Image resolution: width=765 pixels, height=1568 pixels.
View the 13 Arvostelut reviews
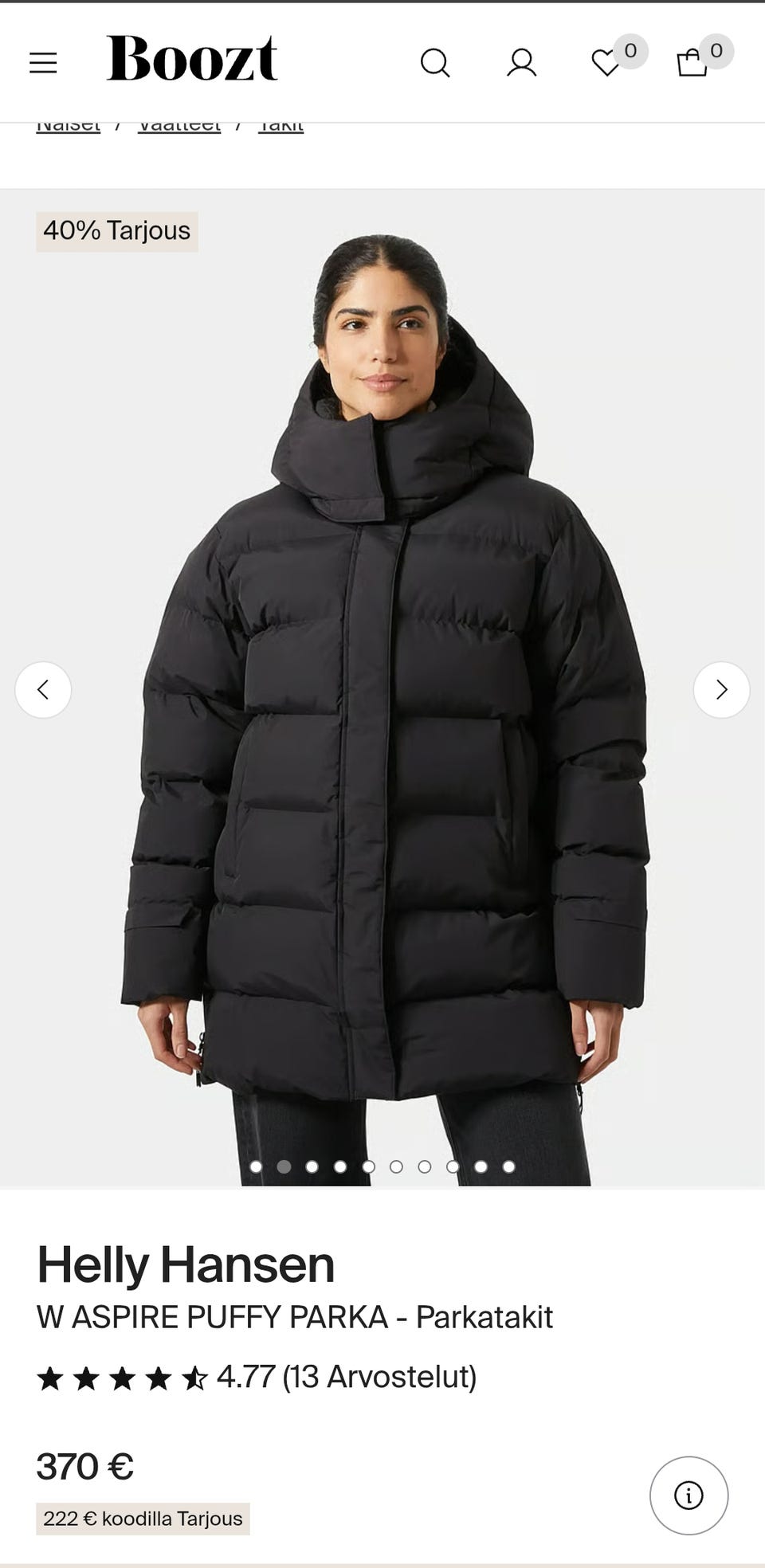click(x=379, y=1376)
